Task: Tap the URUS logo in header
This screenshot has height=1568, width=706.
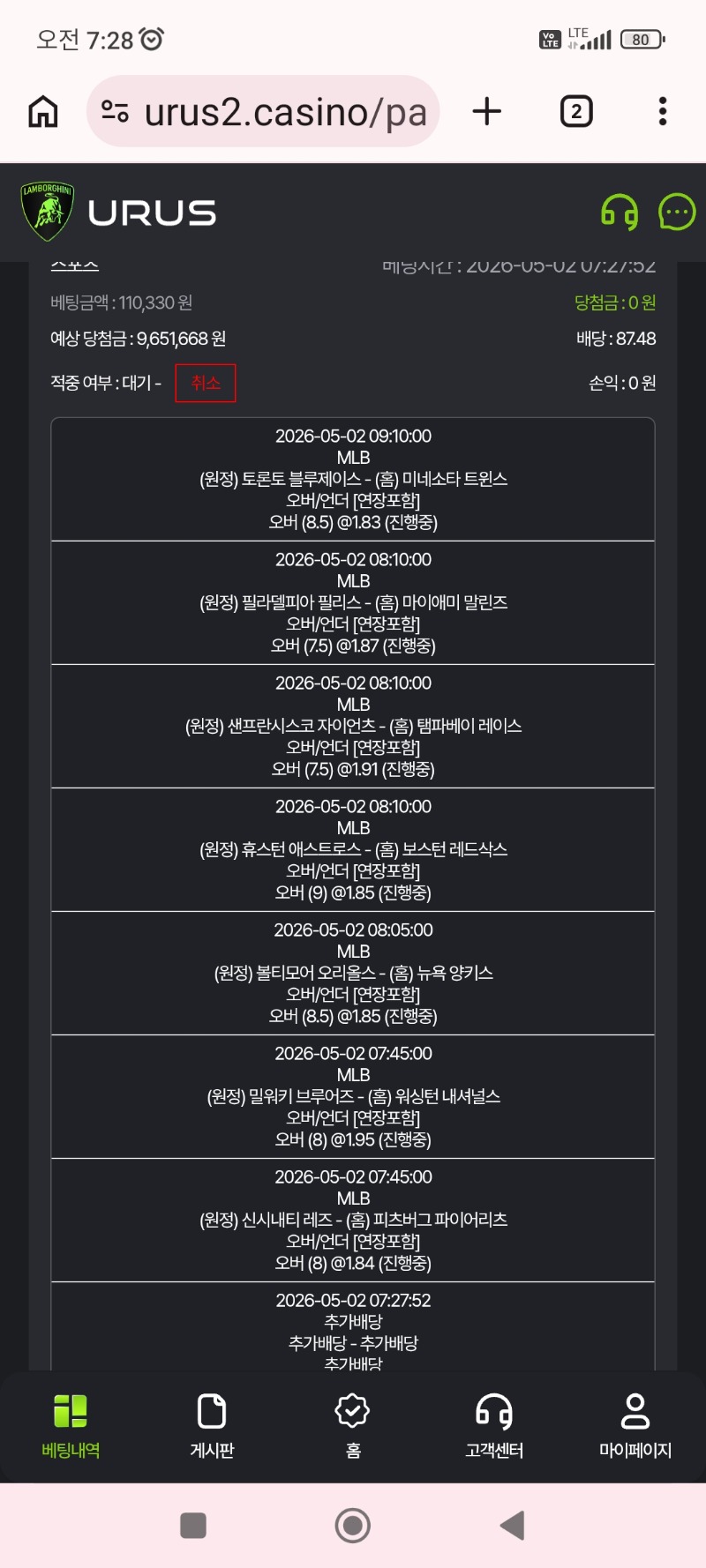Action: 118,212
